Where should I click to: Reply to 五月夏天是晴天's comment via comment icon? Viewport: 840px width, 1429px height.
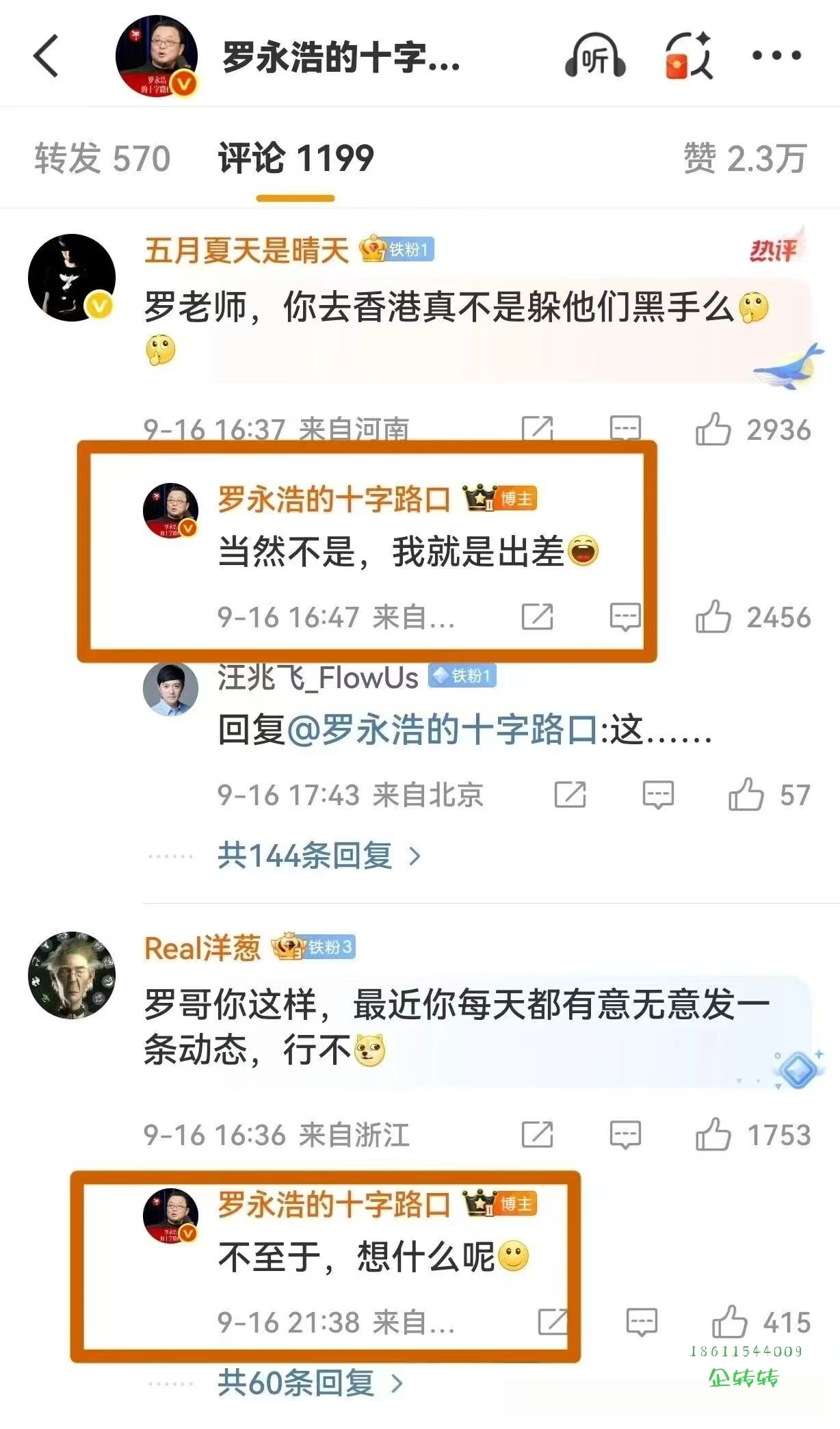625,430
